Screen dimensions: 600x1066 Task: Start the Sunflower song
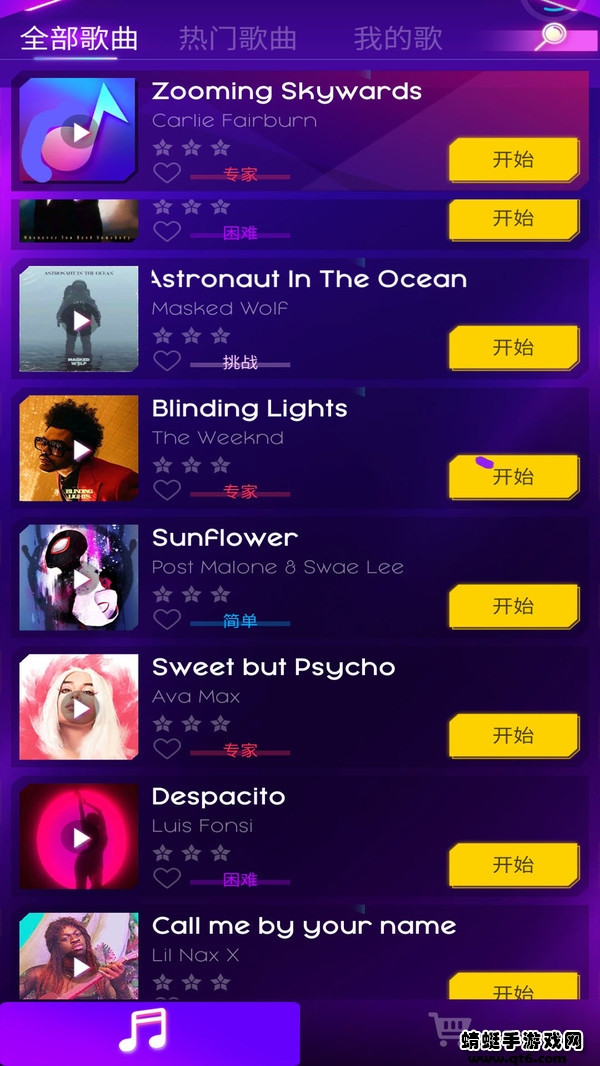[x=513, y=606]
